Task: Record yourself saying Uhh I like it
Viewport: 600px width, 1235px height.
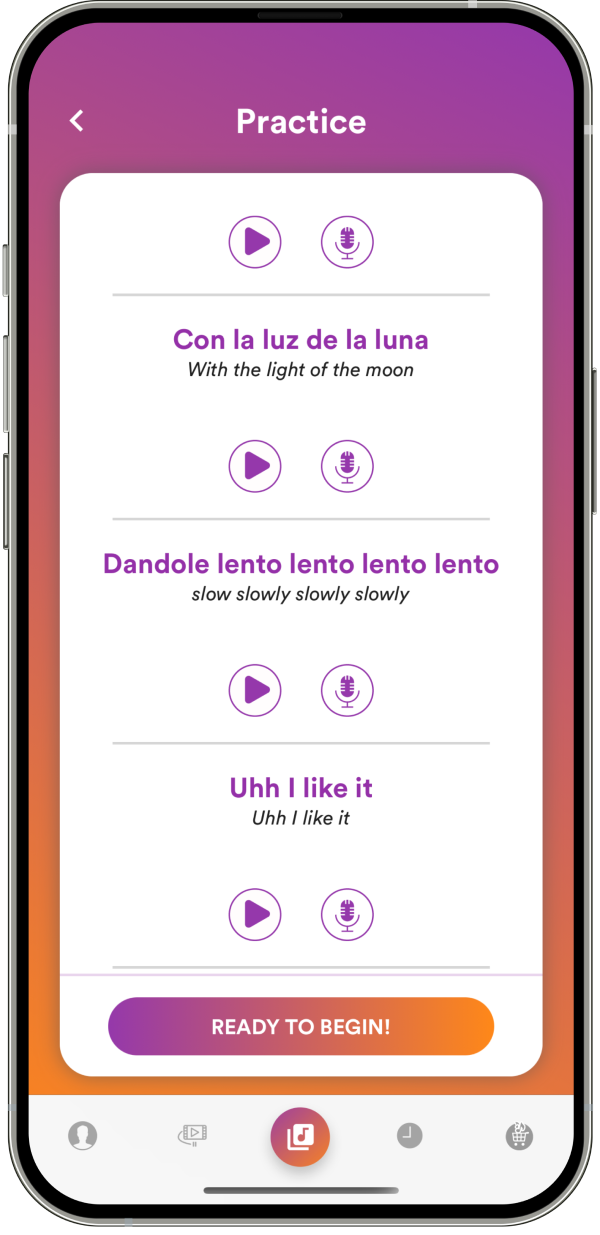Action: tap(347, 913)
